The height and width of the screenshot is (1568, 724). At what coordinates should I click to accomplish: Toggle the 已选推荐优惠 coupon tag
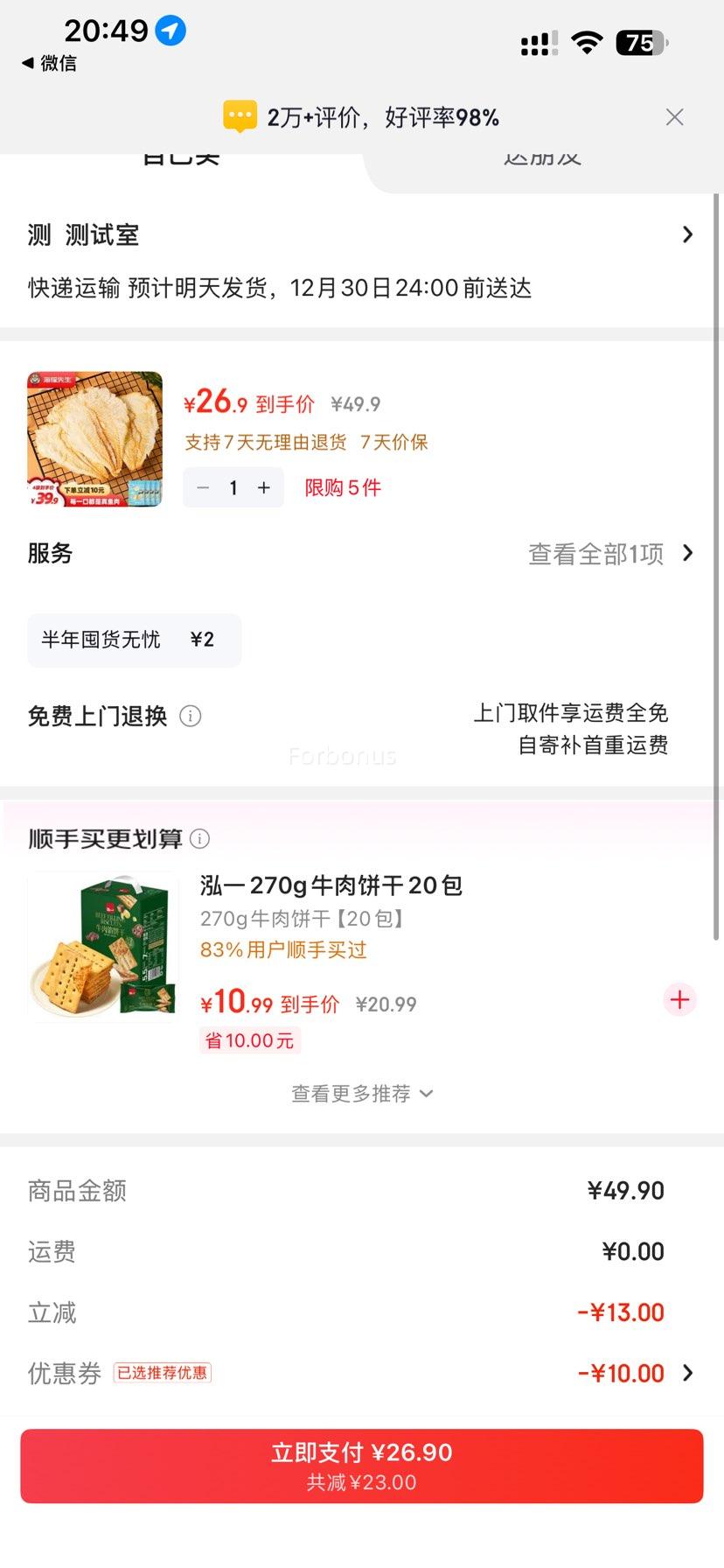tap(163, 1372)
